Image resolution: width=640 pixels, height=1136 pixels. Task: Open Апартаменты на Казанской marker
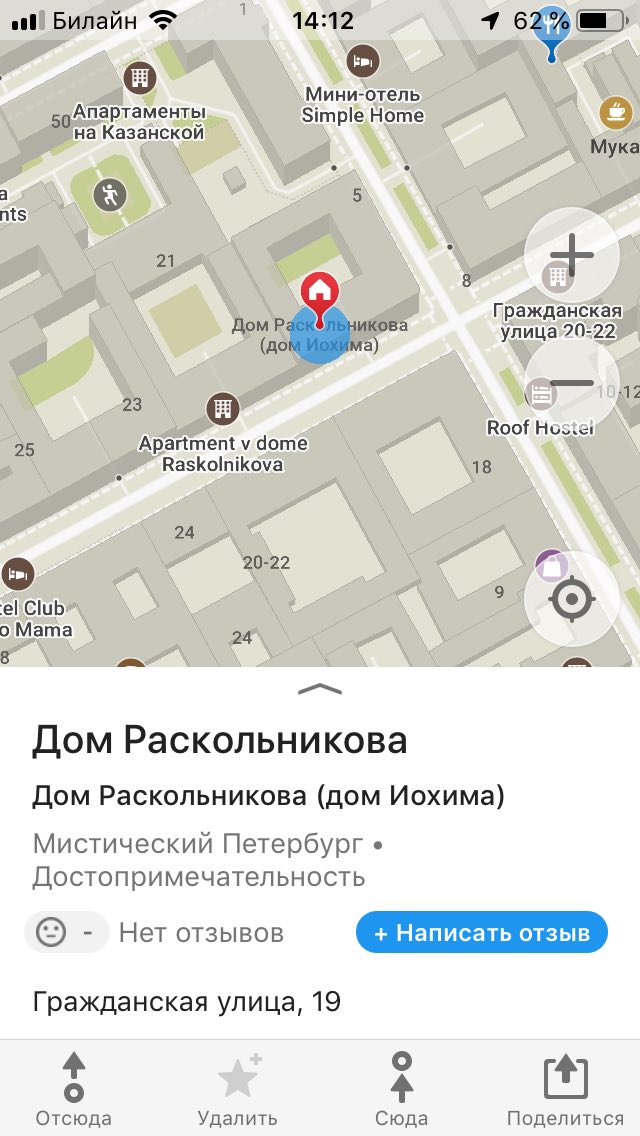pos(140,77)
